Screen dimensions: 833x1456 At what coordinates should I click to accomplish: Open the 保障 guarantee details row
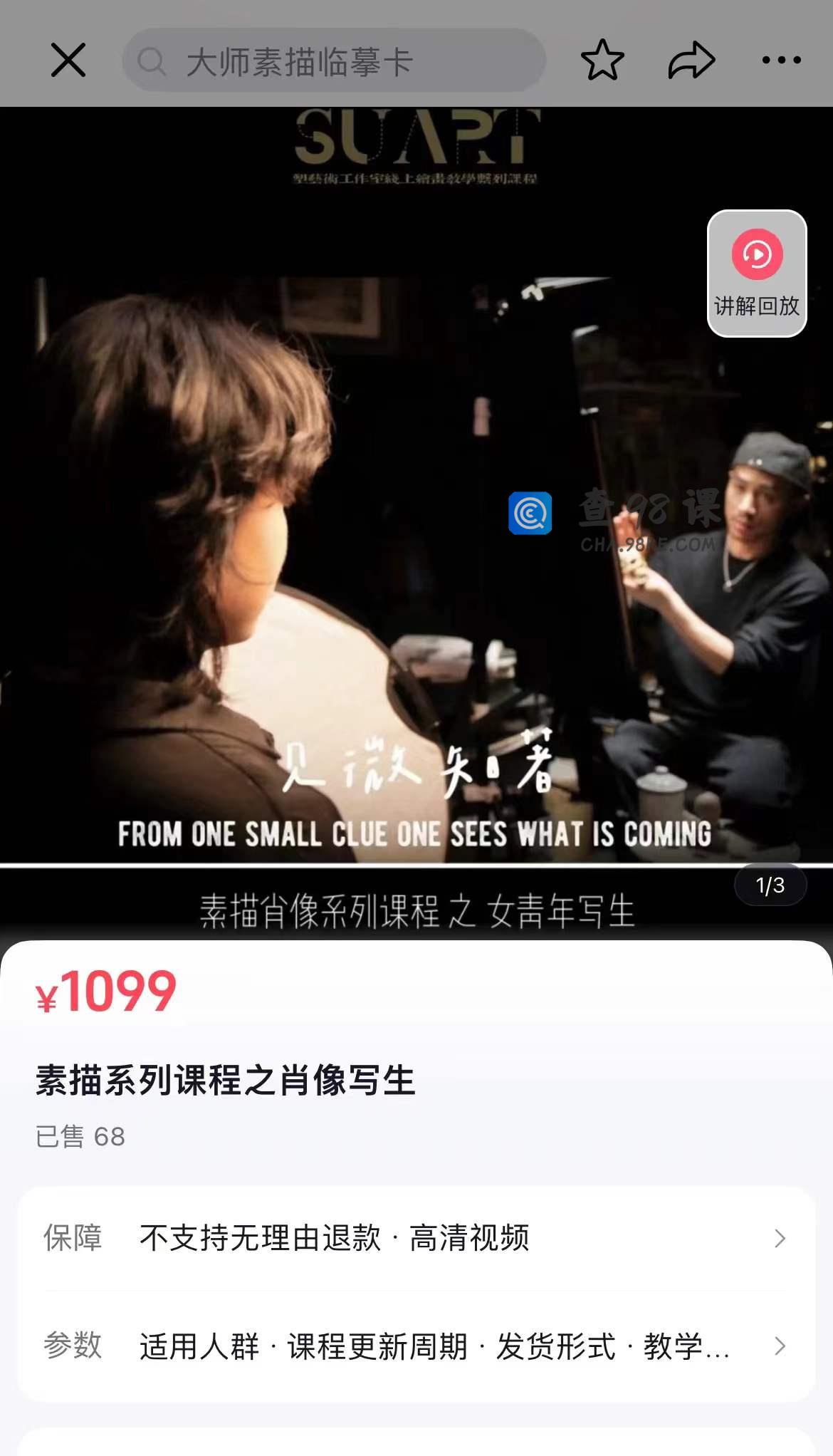416,1238
